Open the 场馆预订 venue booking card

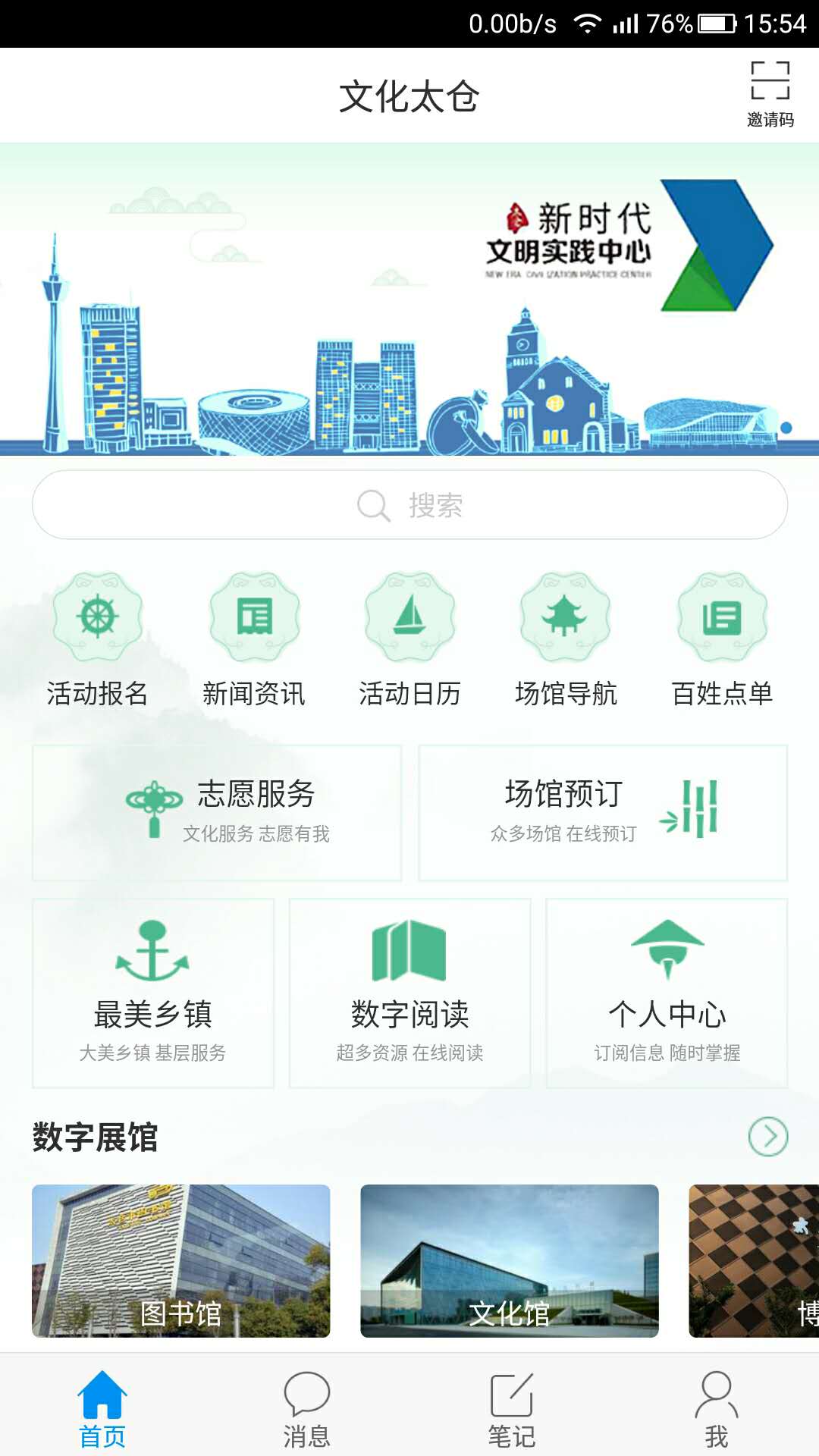coord(603,812)
